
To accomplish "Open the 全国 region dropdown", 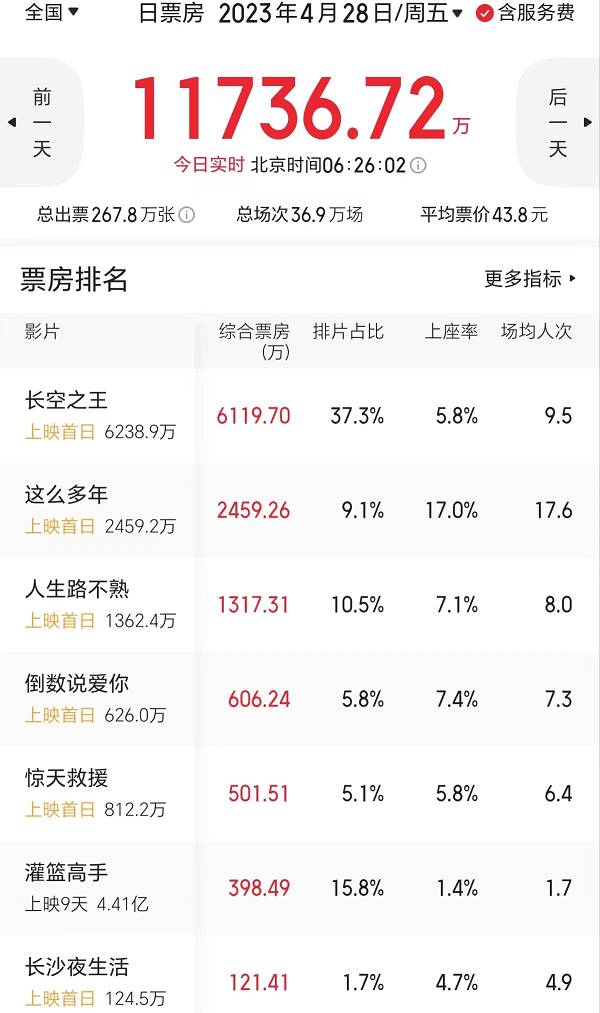I will click(51, 11).
